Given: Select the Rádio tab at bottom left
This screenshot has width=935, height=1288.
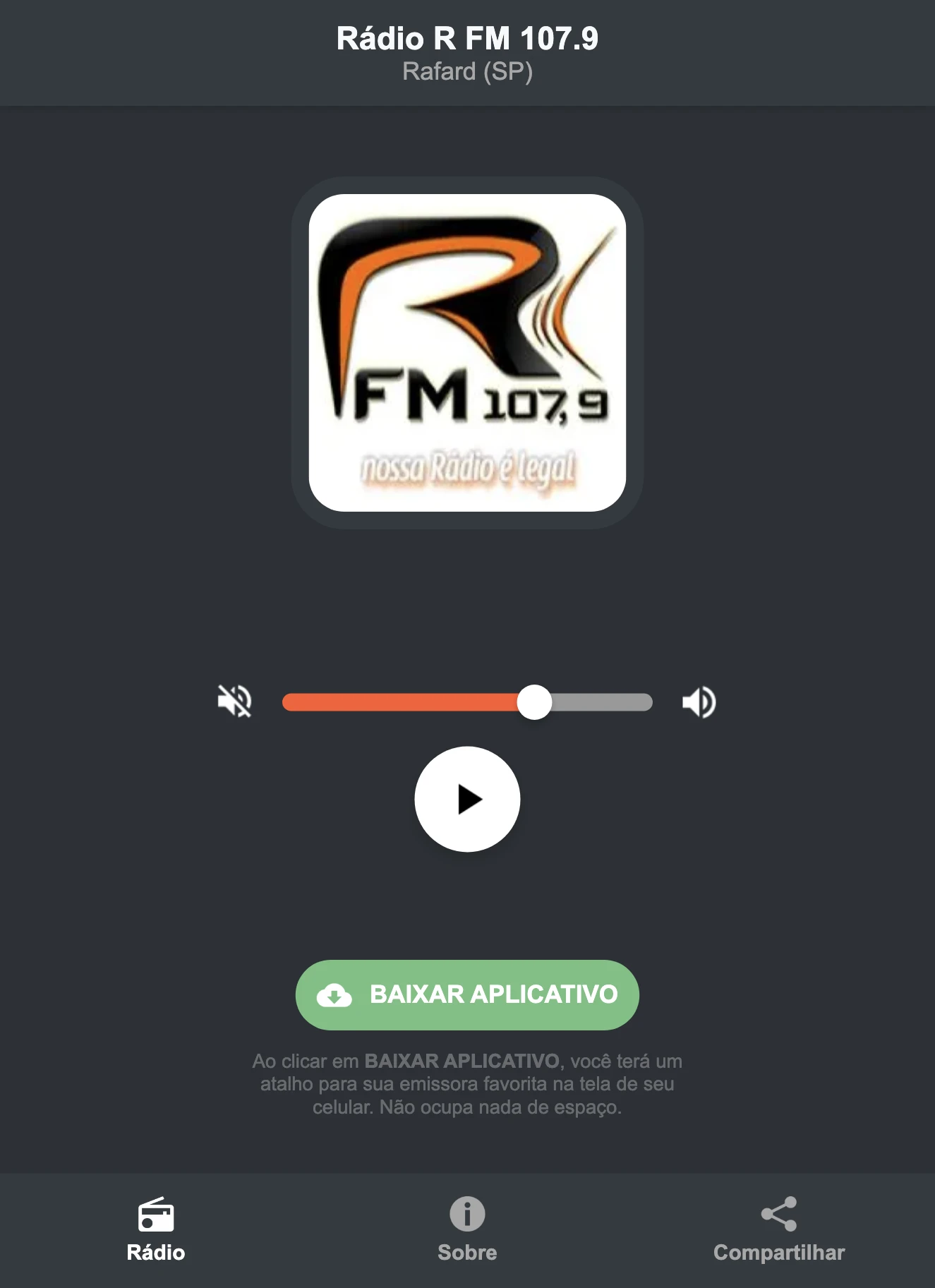Looking at the screenshot, I should pos(156,1232).
